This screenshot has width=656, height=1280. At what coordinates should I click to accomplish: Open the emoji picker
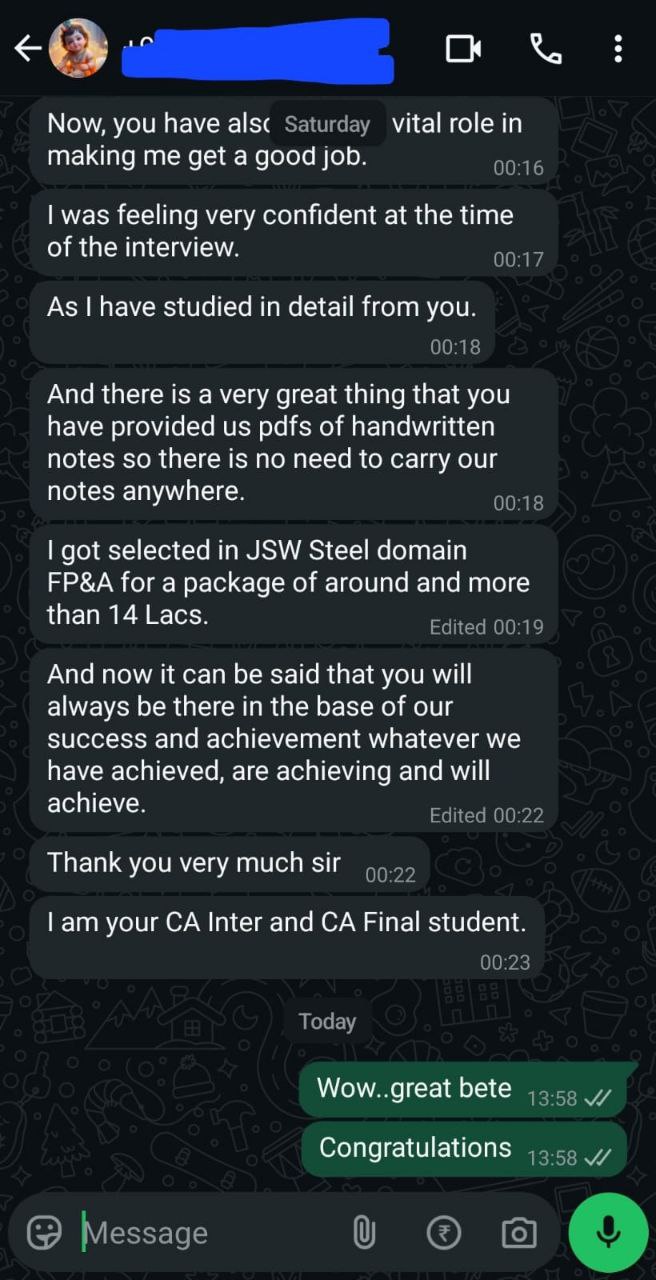(x=44, y=1232)
